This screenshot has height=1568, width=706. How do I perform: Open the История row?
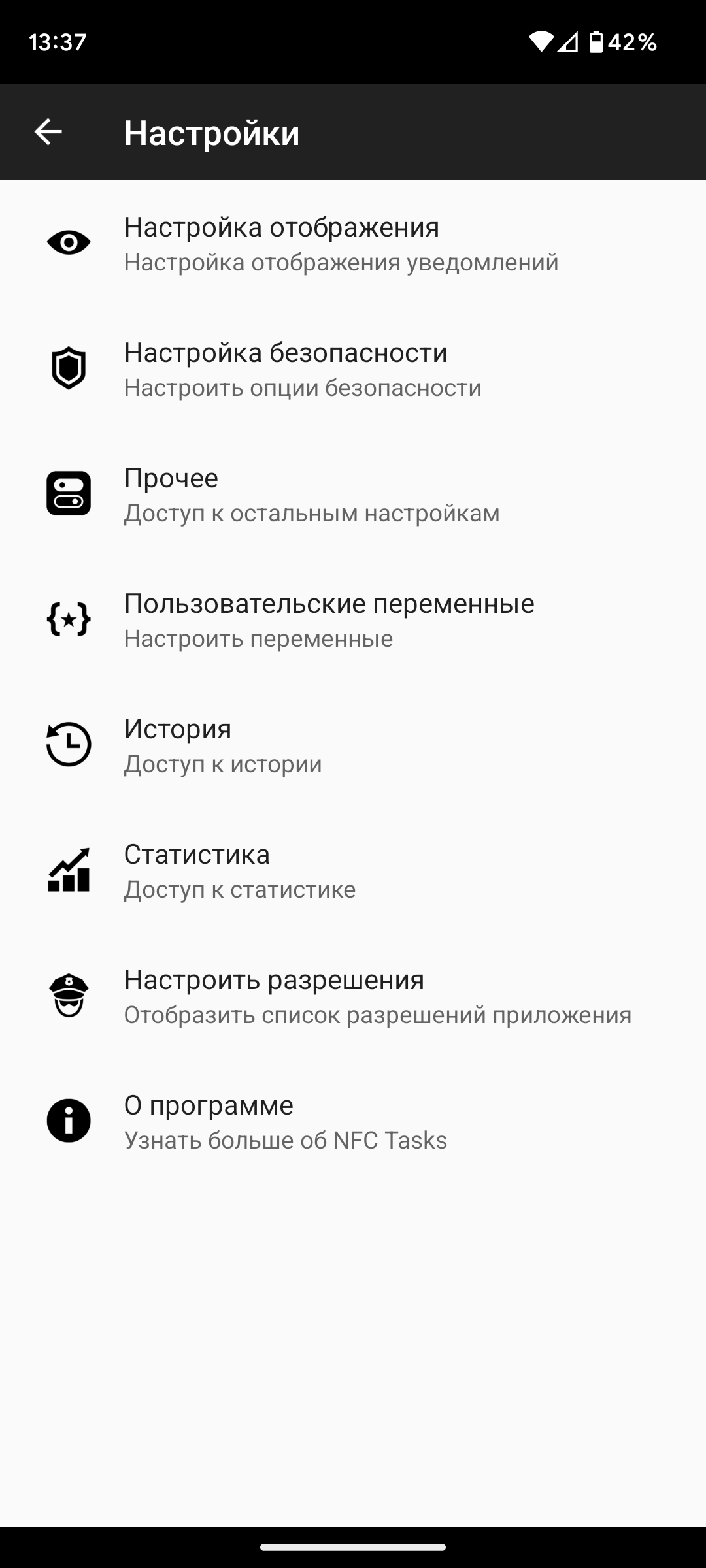coord(353,745)
